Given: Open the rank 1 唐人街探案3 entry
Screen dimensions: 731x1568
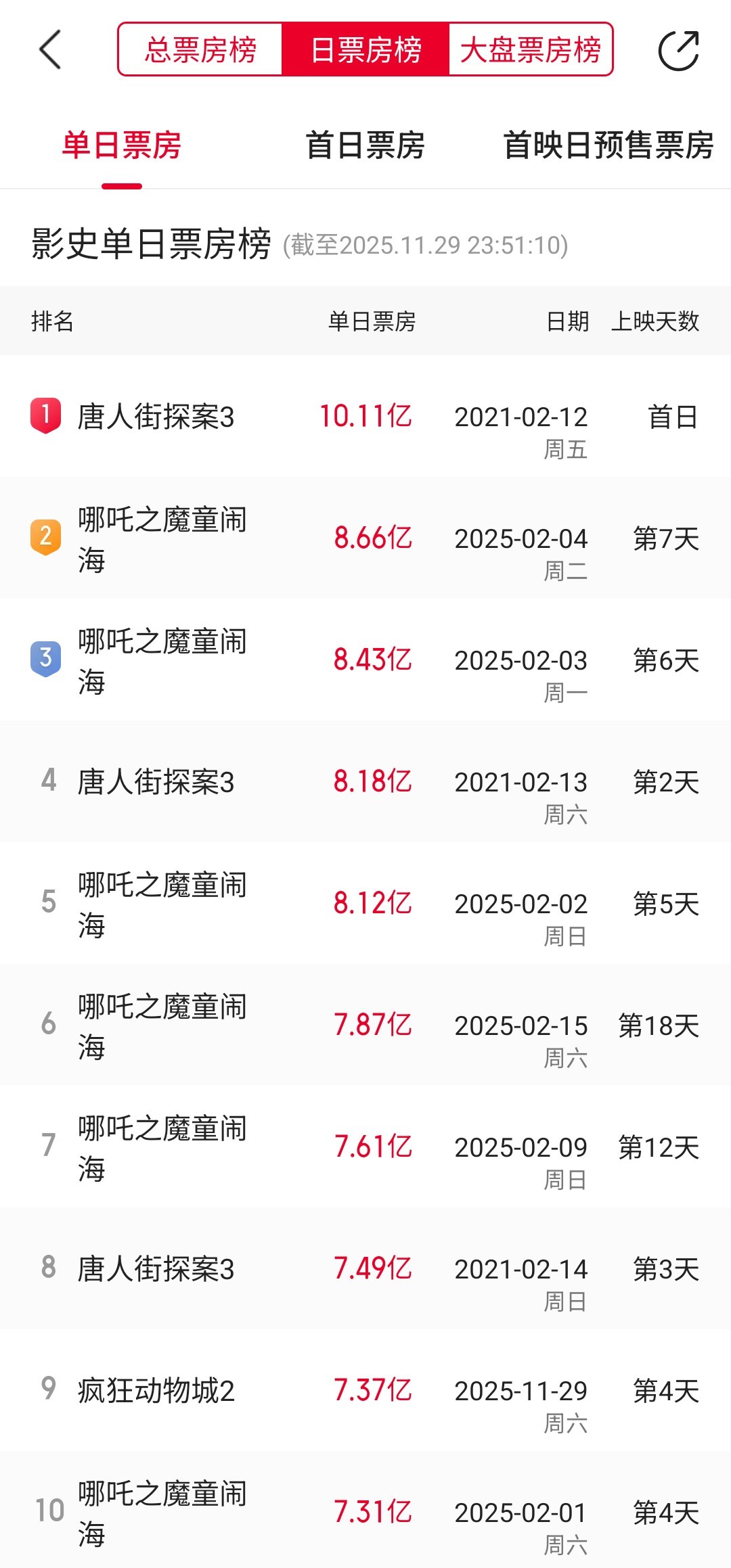Looking at the screenshot, I should 365,416.
